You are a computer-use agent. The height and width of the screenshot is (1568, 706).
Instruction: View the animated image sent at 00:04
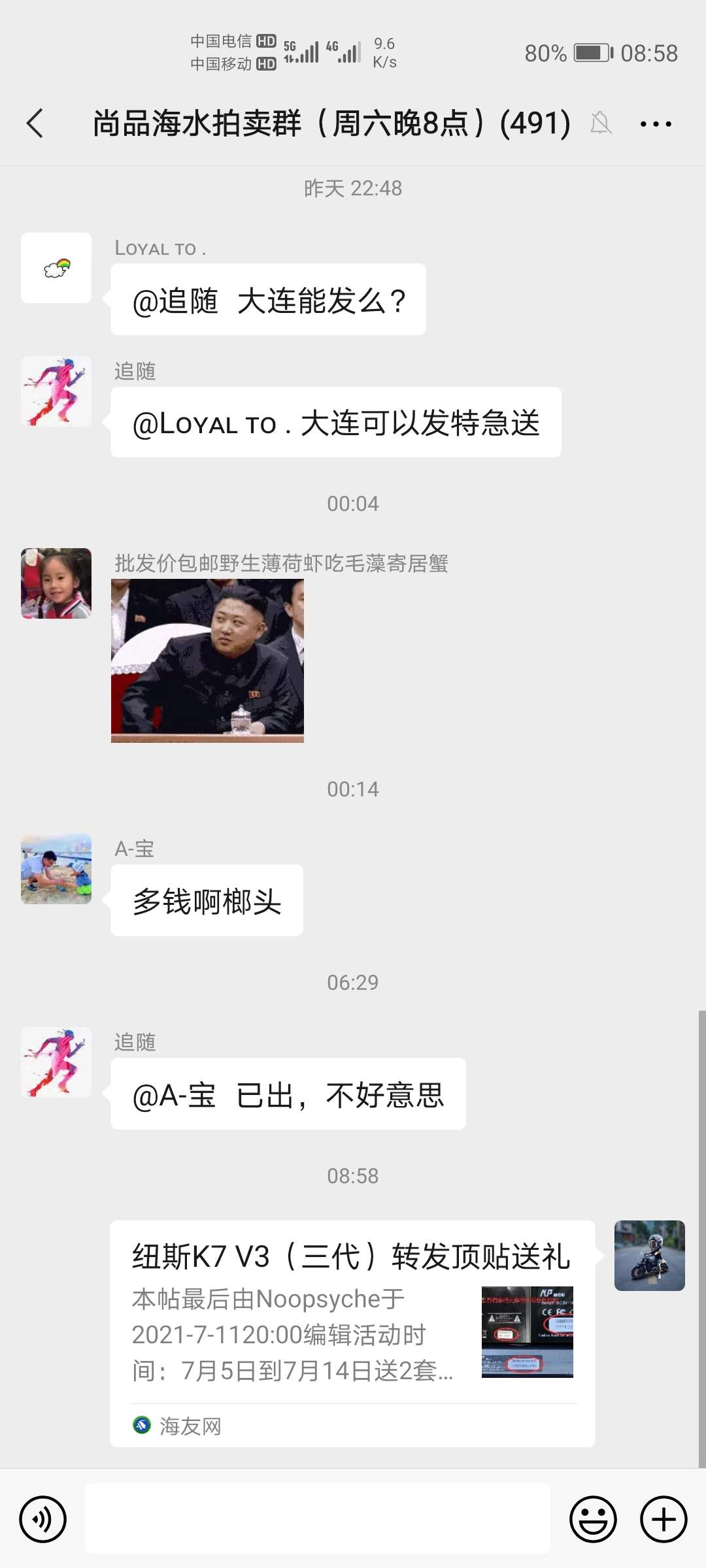tap(207, 661)
